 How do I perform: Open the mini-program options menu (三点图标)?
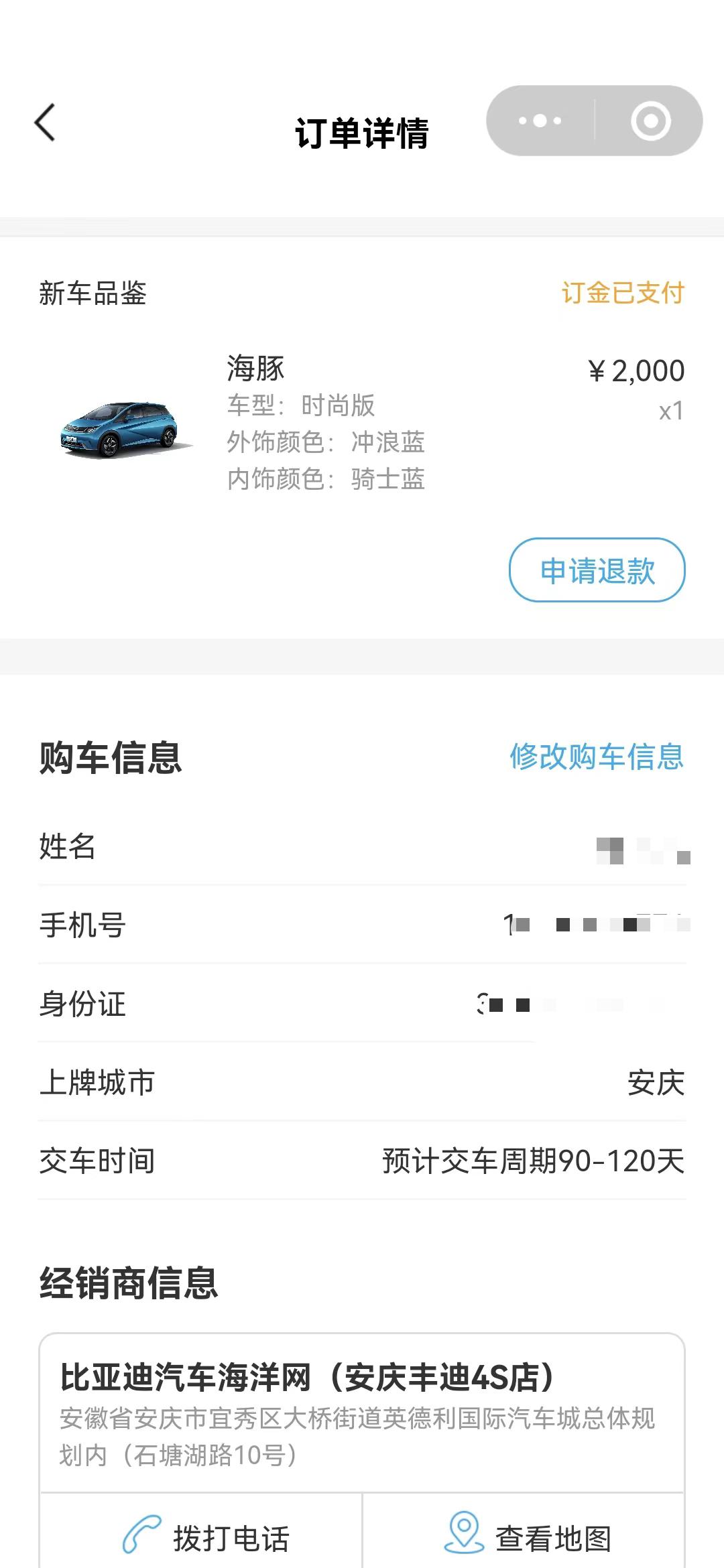[540, 121]
